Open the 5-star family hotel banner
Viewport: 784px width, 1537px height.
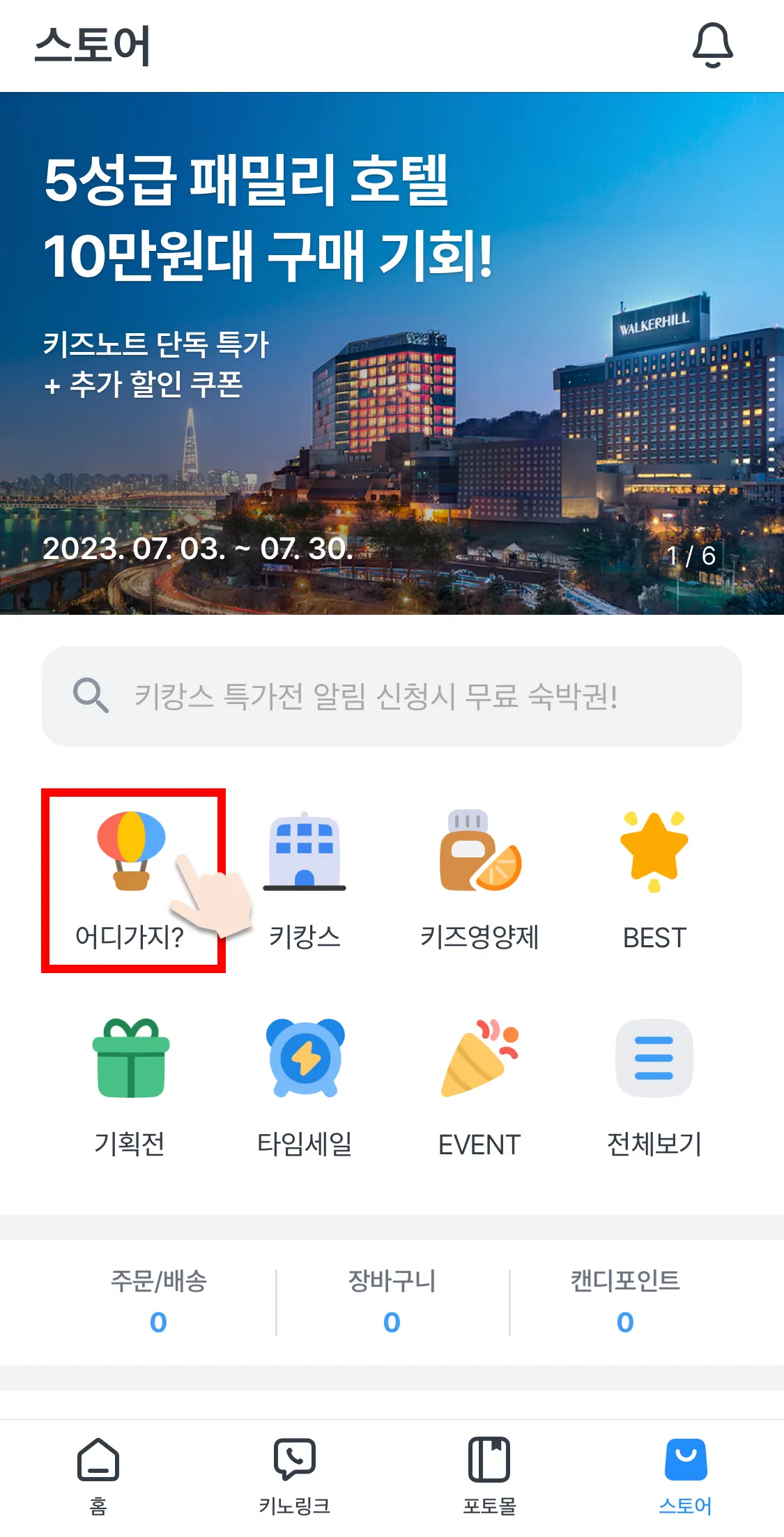[x=392, y=353]
